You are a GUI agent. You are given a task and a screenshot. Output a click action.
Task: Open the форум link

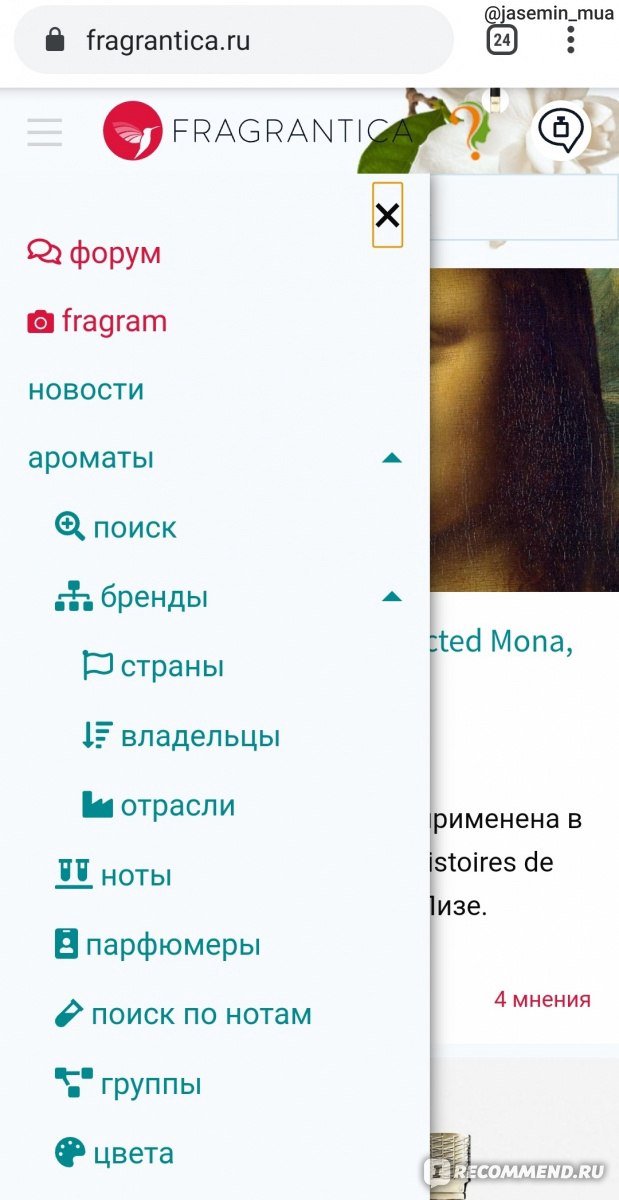94,253
